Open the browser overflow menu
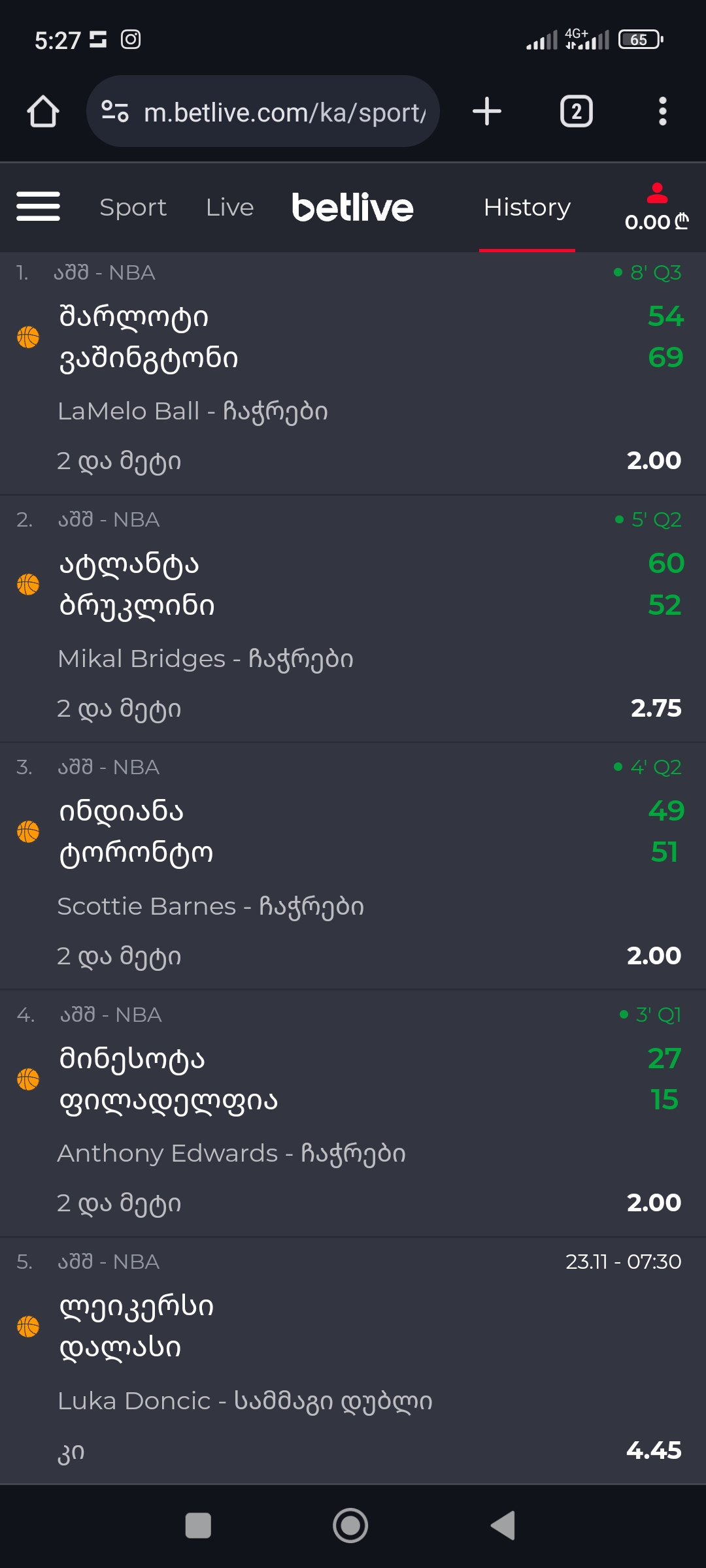Viewport: 706px width, 1568px height. [662, 111]
